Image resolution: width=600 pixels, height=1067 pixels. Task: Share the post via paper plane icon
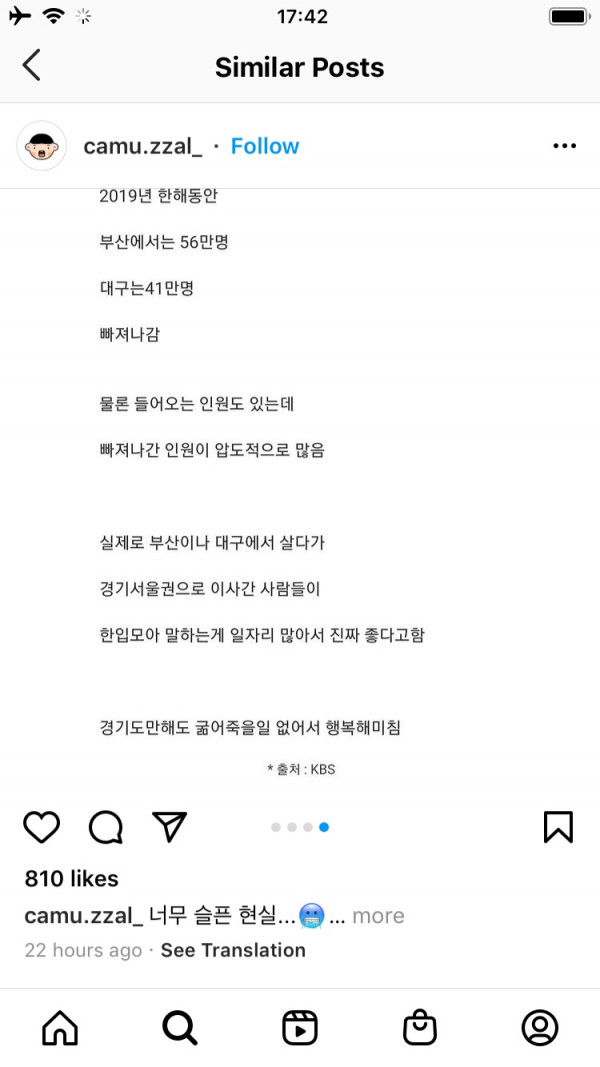click(x=170, y=826)
